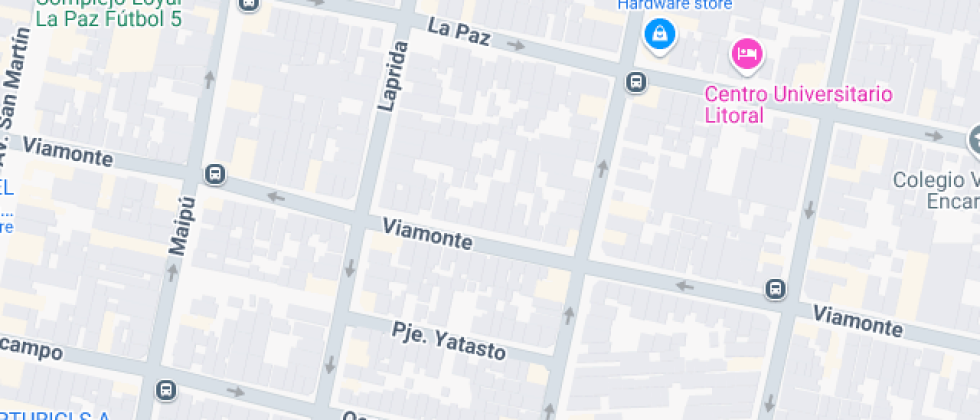The image size is (980, 420).
Task: Select the bus stop at Viamonte and Maipú
Action: click(215, 174)
